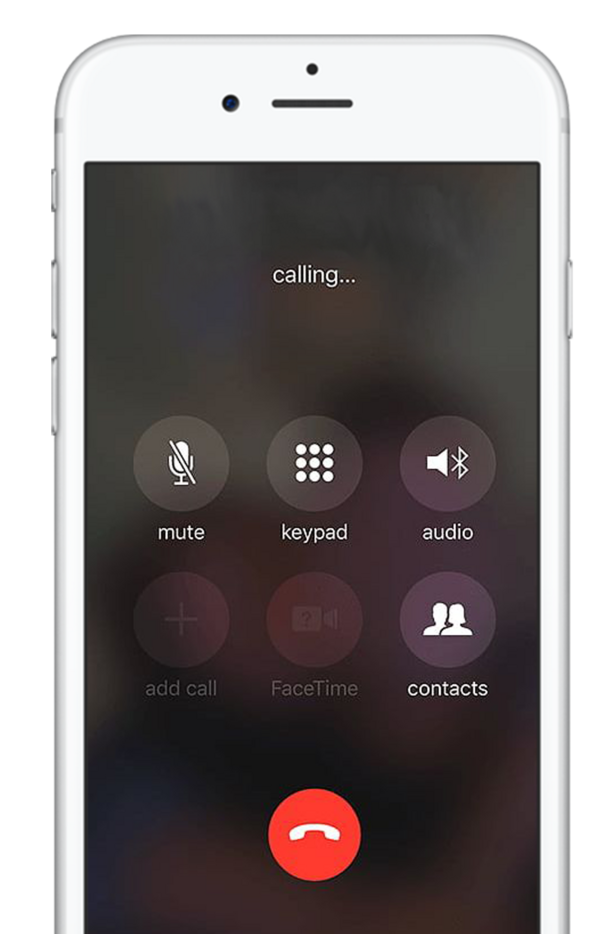The height and width of the screenshot is (934, 612).
Task: Change the audio output source
Action: [447, 464]
